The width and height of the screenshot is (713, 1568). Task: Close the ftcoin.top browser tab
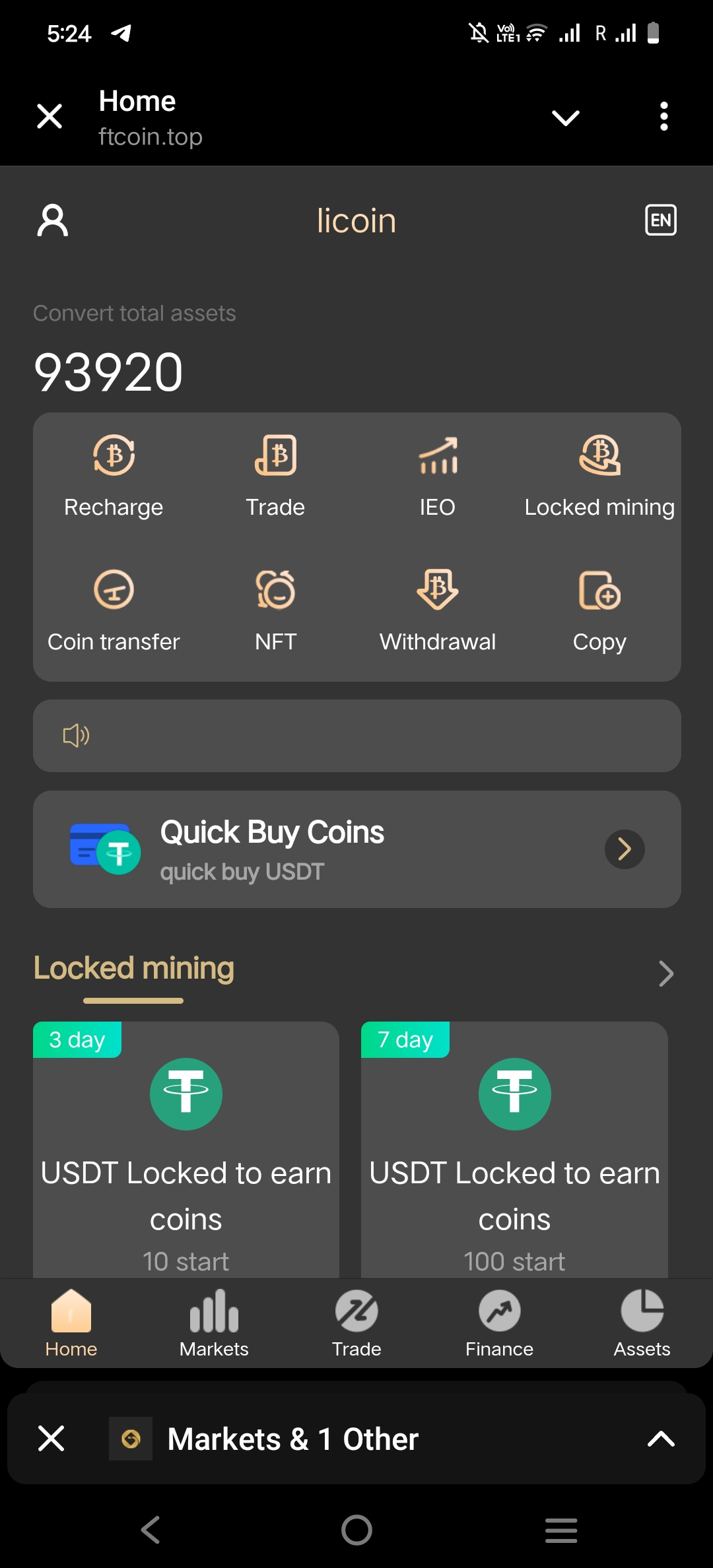click(x=50, y=117)
